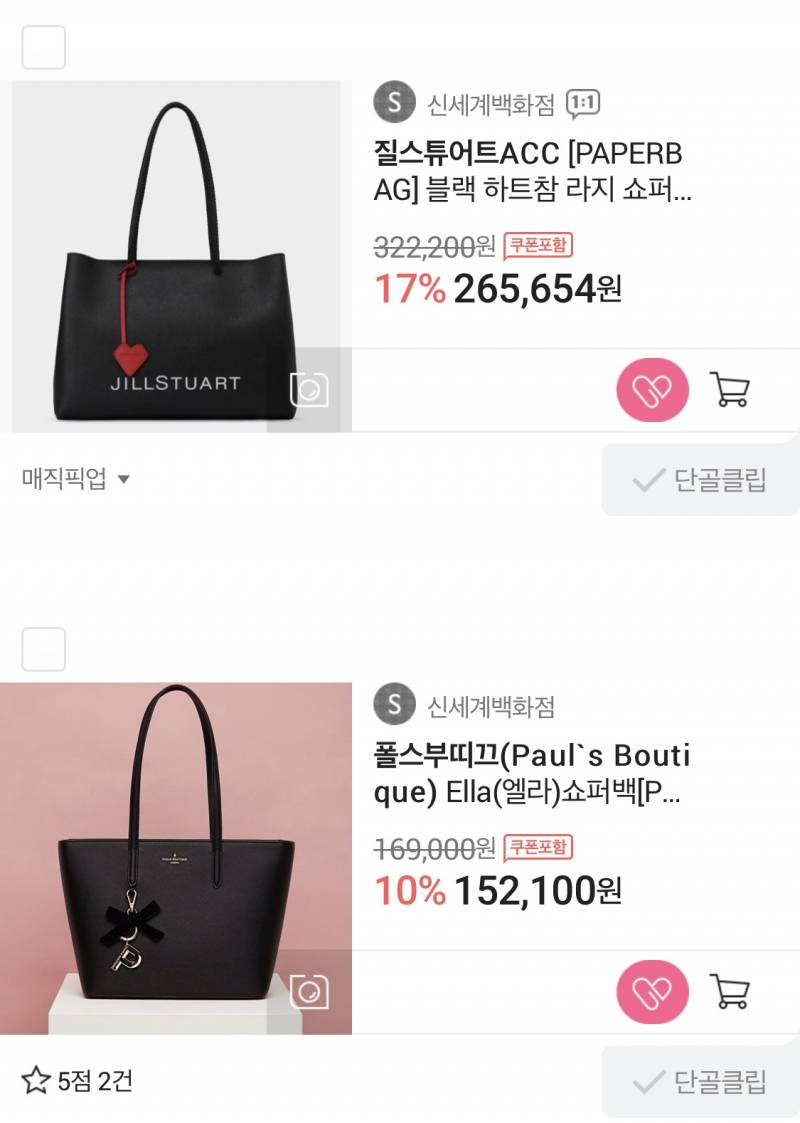Select the checkbox on the Paul's Boutique listing
This screenshot has height=1123, width=800.
pos(42,649)
